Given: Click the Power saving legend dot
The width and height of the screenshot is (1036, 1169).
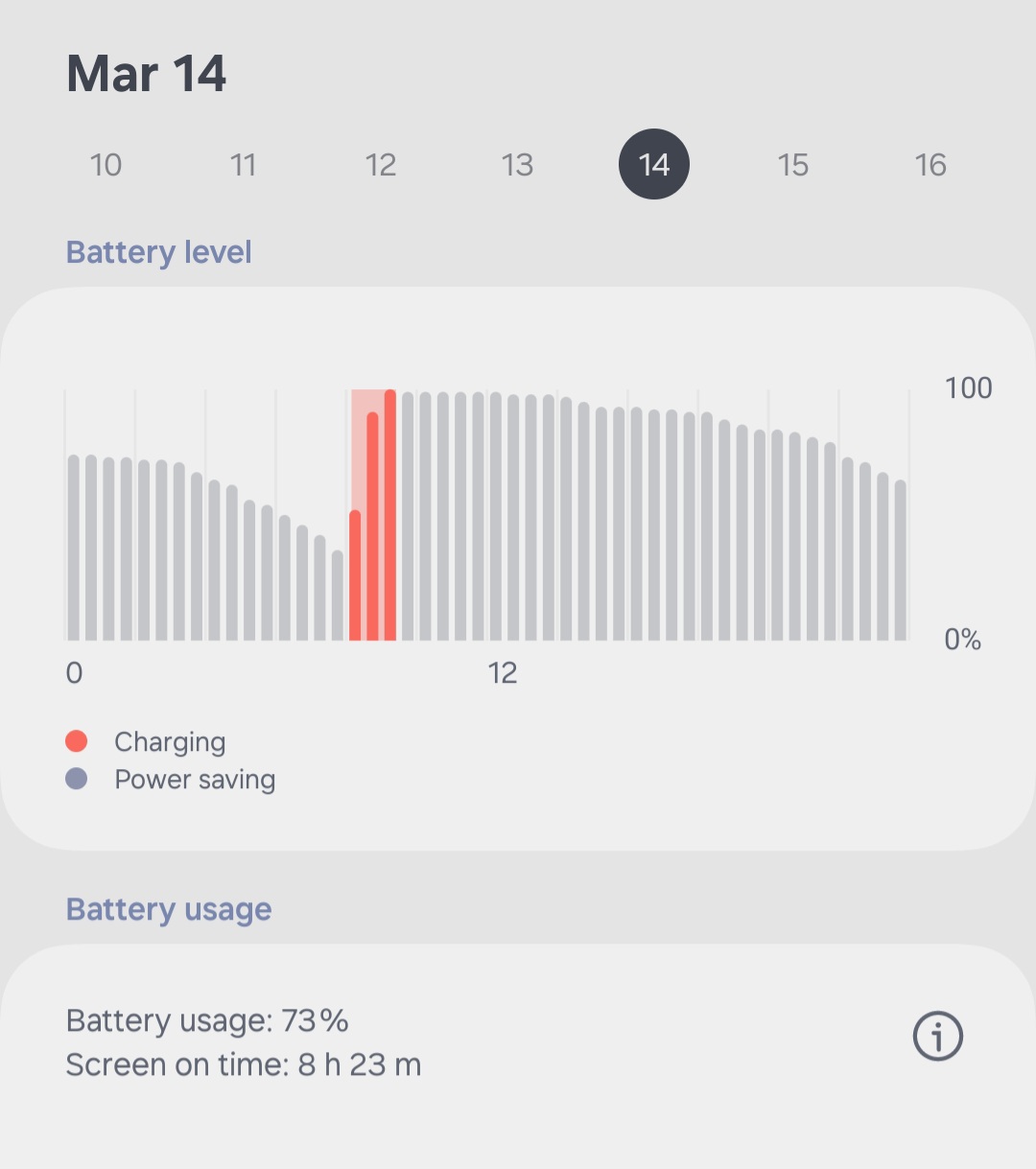Looking at the screenshot, I should click(x=76, y=778).
